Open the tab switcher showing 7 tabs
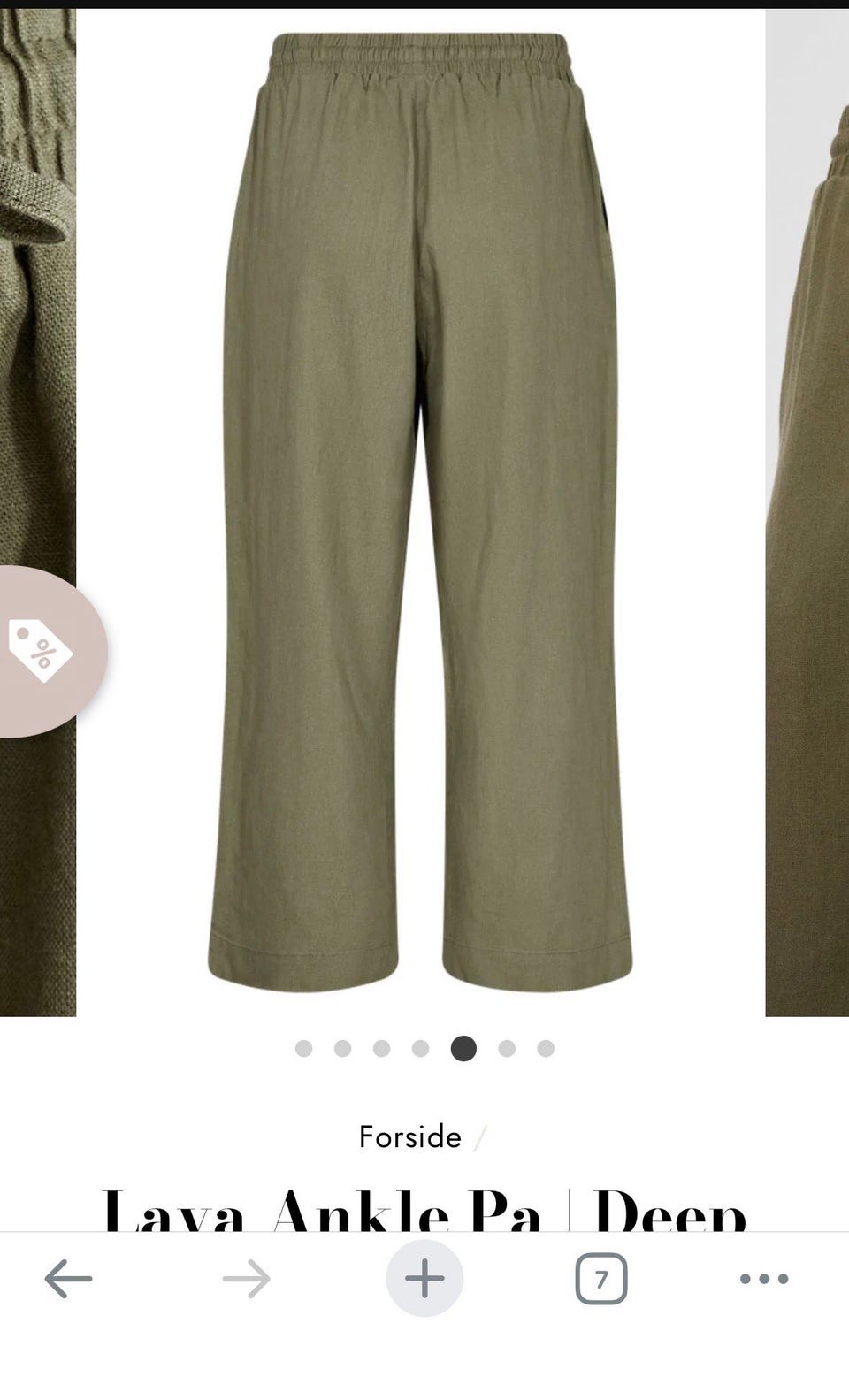 (x=601, y=1279)
